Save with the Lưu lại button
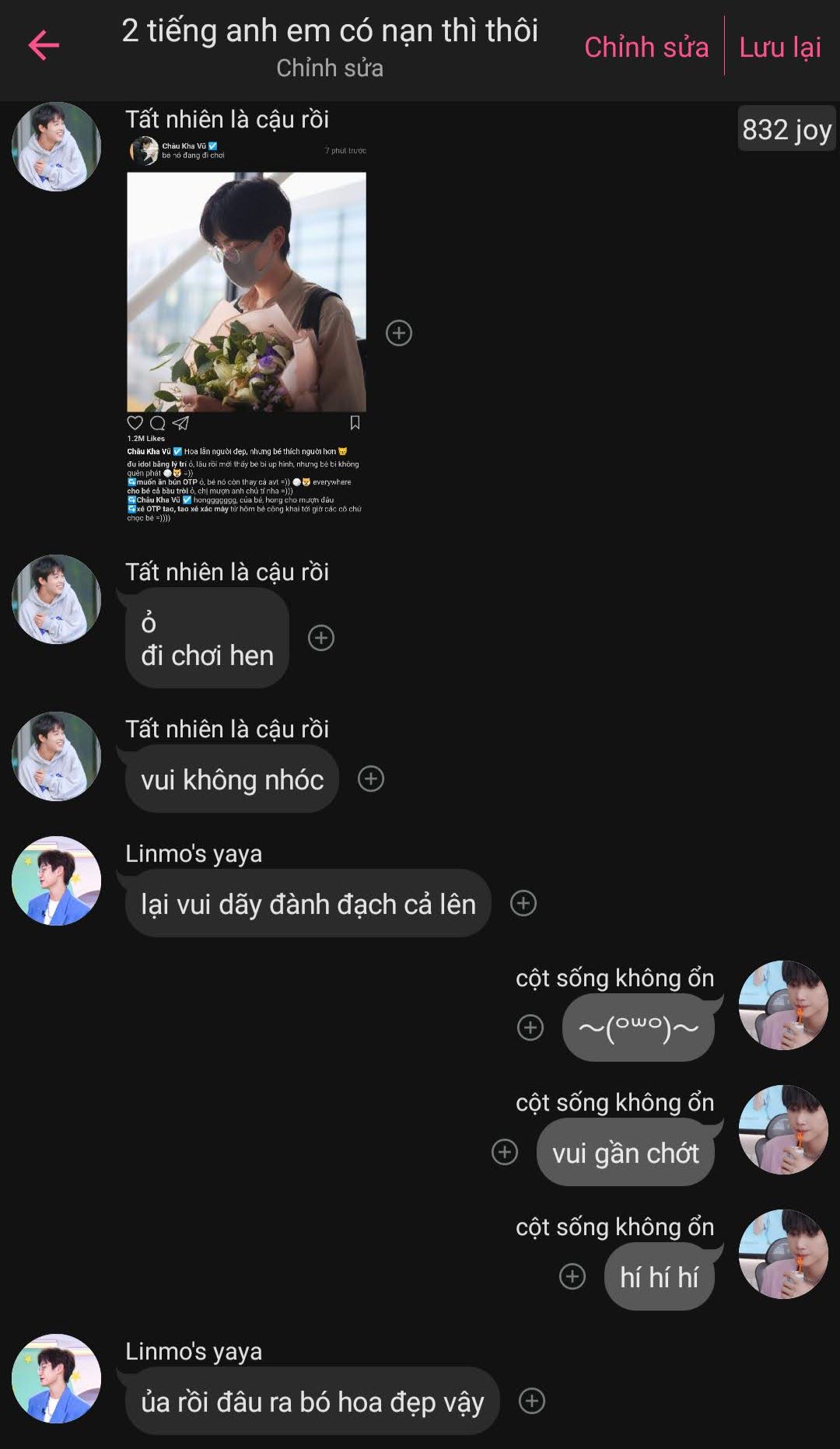 [780, 47]
